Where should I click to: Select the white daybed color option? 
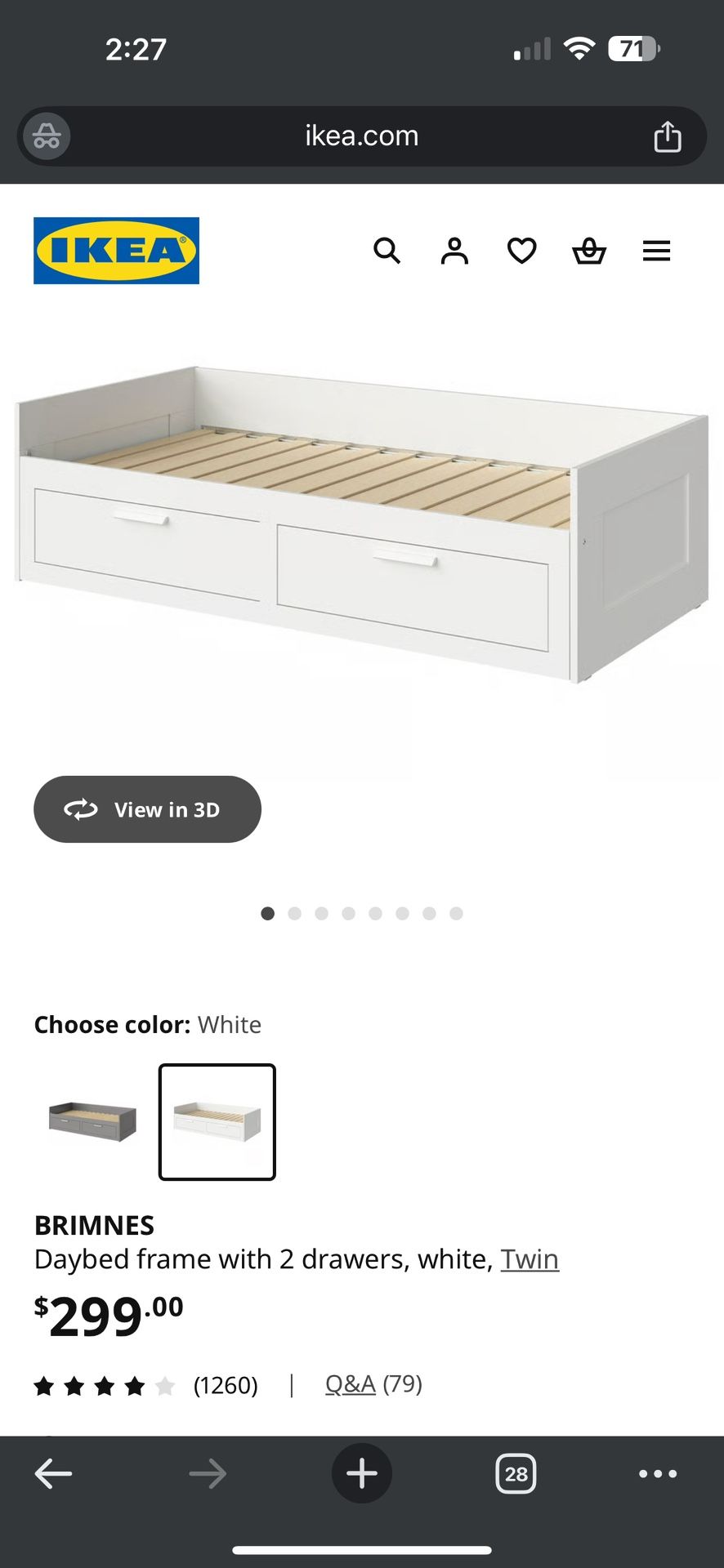tap(216, 1121)
